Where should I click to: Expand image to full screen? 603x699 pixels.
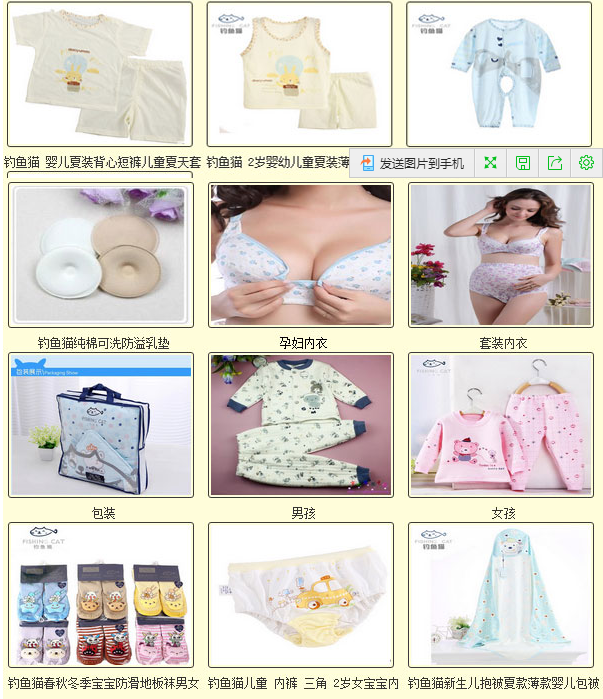[490, 163]
